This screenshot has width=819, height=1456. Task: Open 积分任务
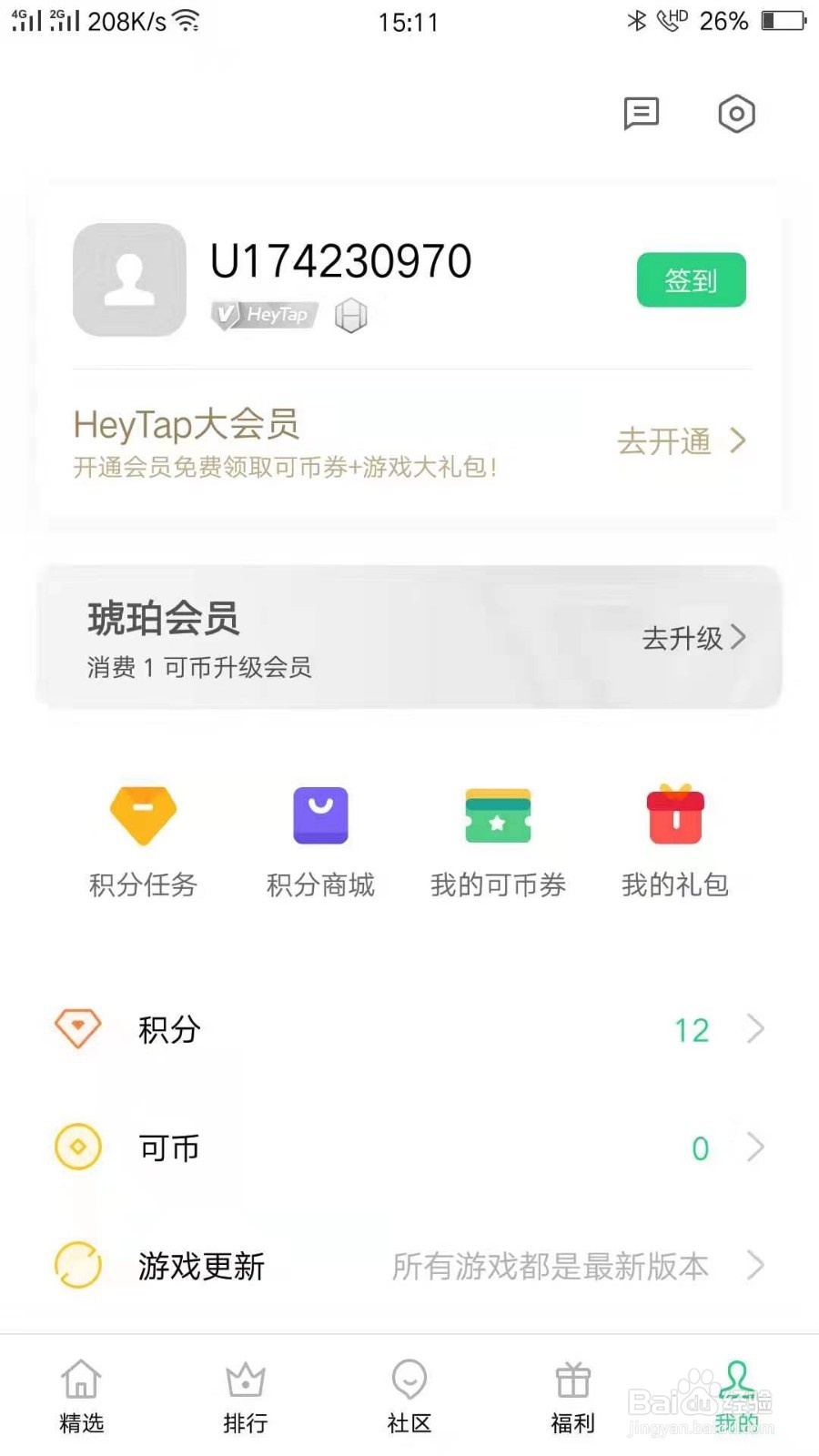click(143, 843)
